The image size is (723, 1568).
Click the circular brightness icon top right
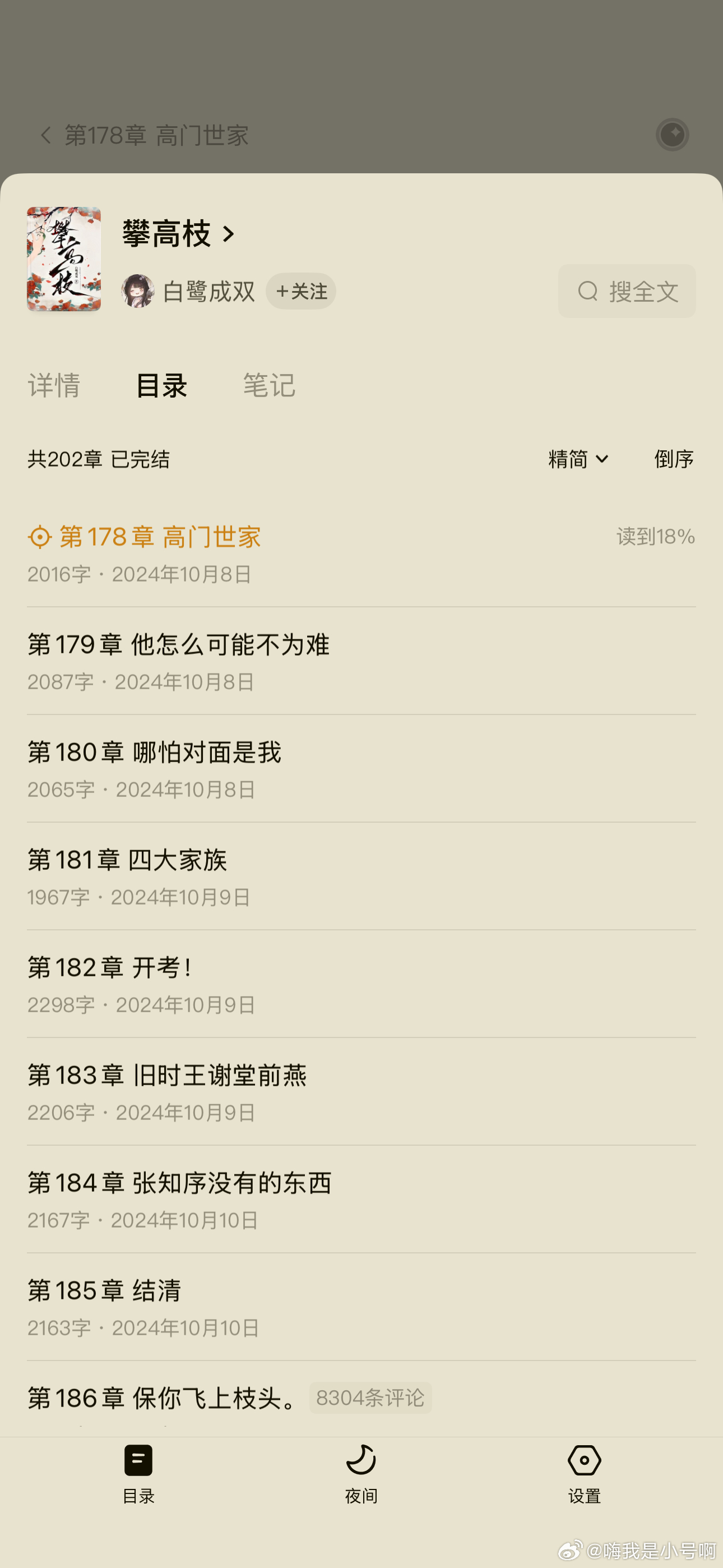pyautogui.click(x=672, y=135)
